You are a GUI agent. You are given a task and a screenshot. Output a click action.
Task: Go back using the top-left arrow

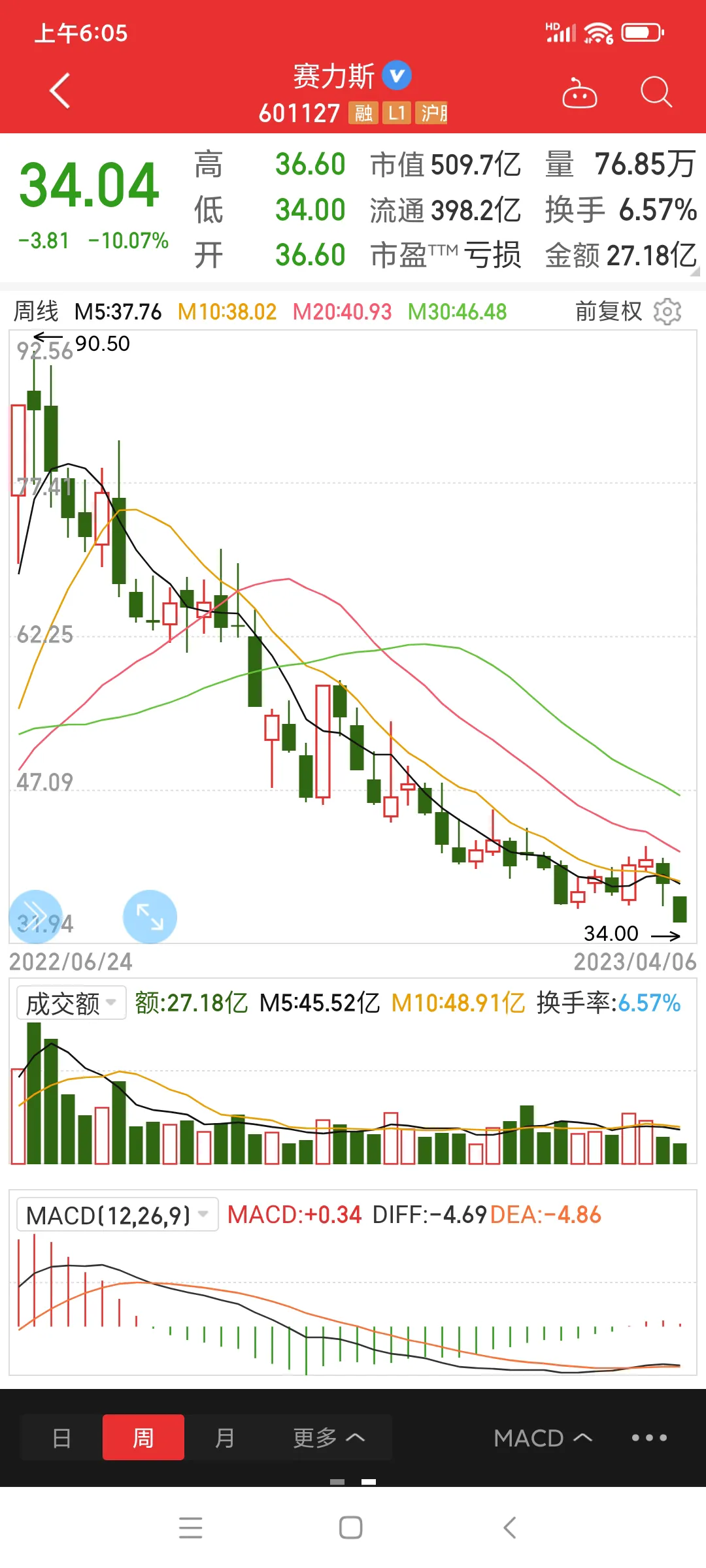60,91
